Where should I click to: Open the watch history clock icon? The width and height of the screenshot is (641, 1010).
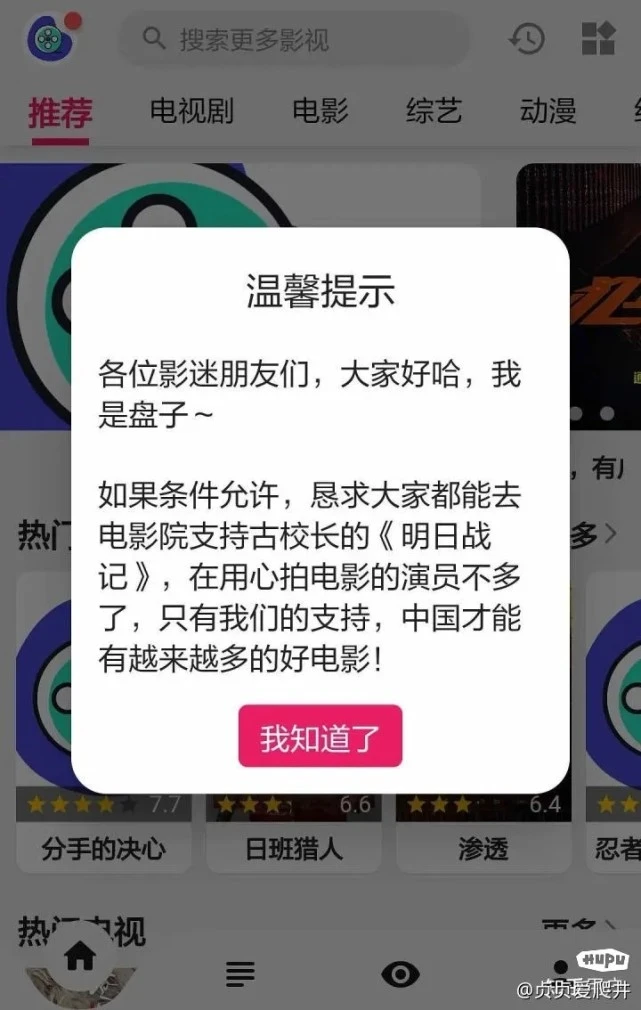pyautogui.click(x=526, y=39)
